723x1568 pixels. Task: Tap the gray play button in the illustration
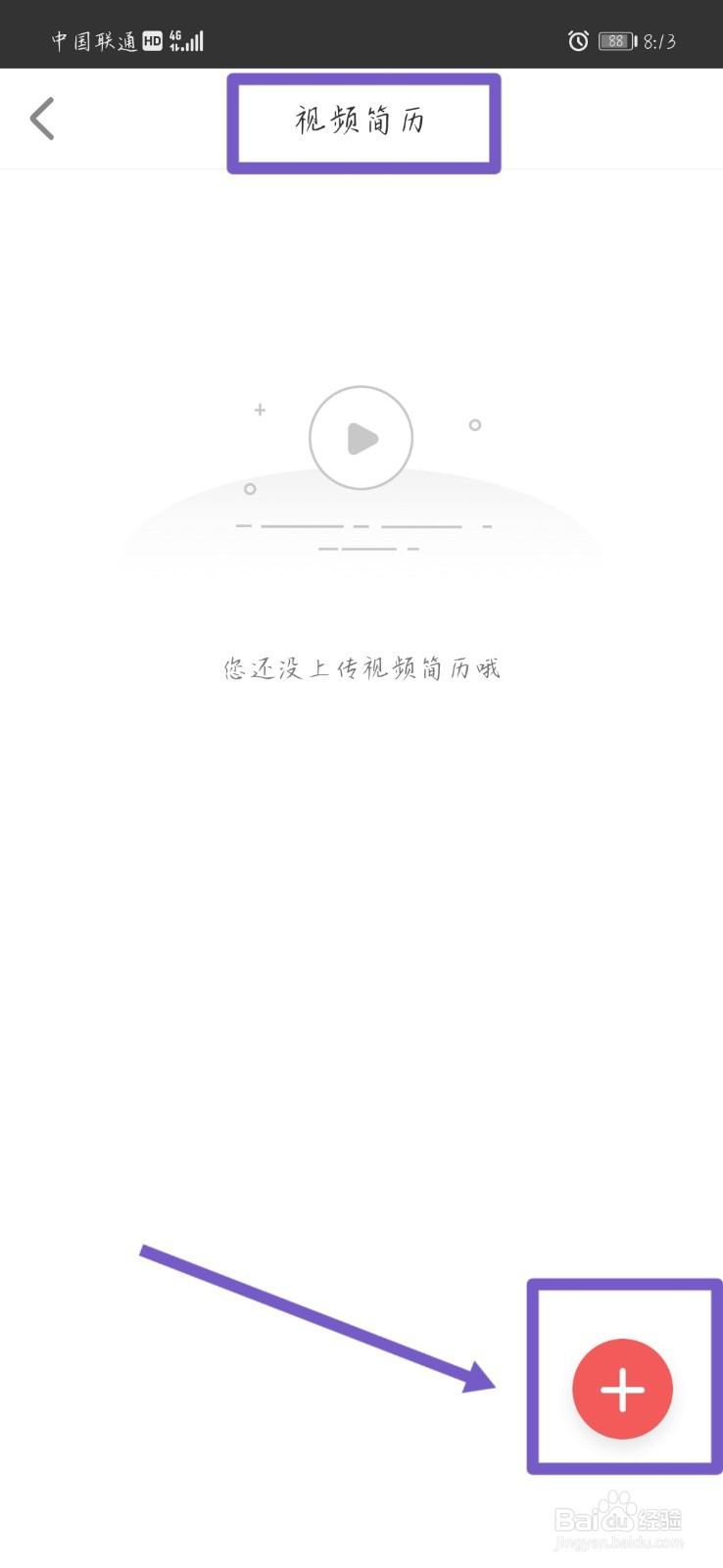[x=361, y=438]
